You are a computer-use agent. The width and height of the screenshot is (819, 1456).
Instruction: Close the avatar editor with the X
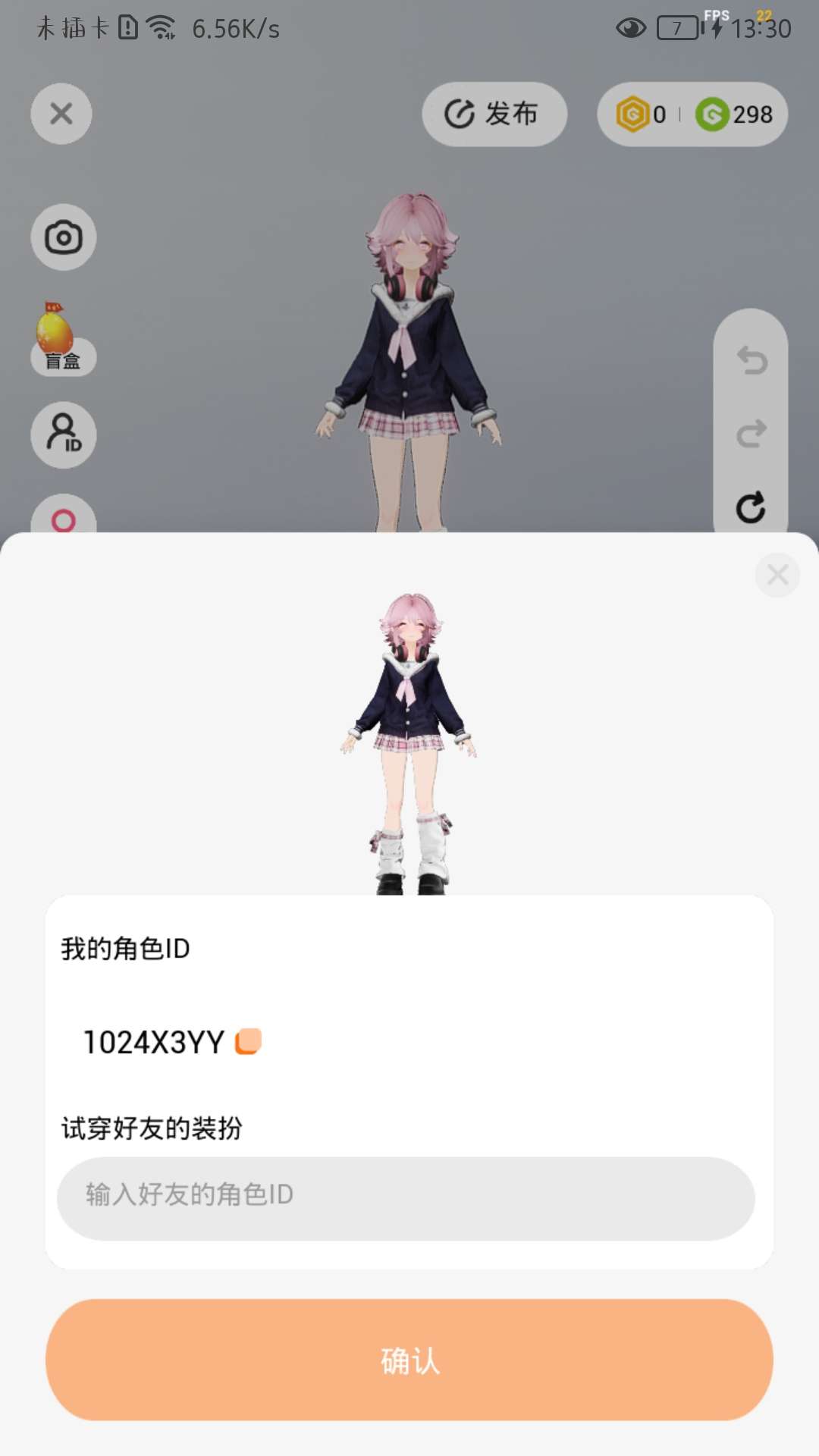[61, 114]
